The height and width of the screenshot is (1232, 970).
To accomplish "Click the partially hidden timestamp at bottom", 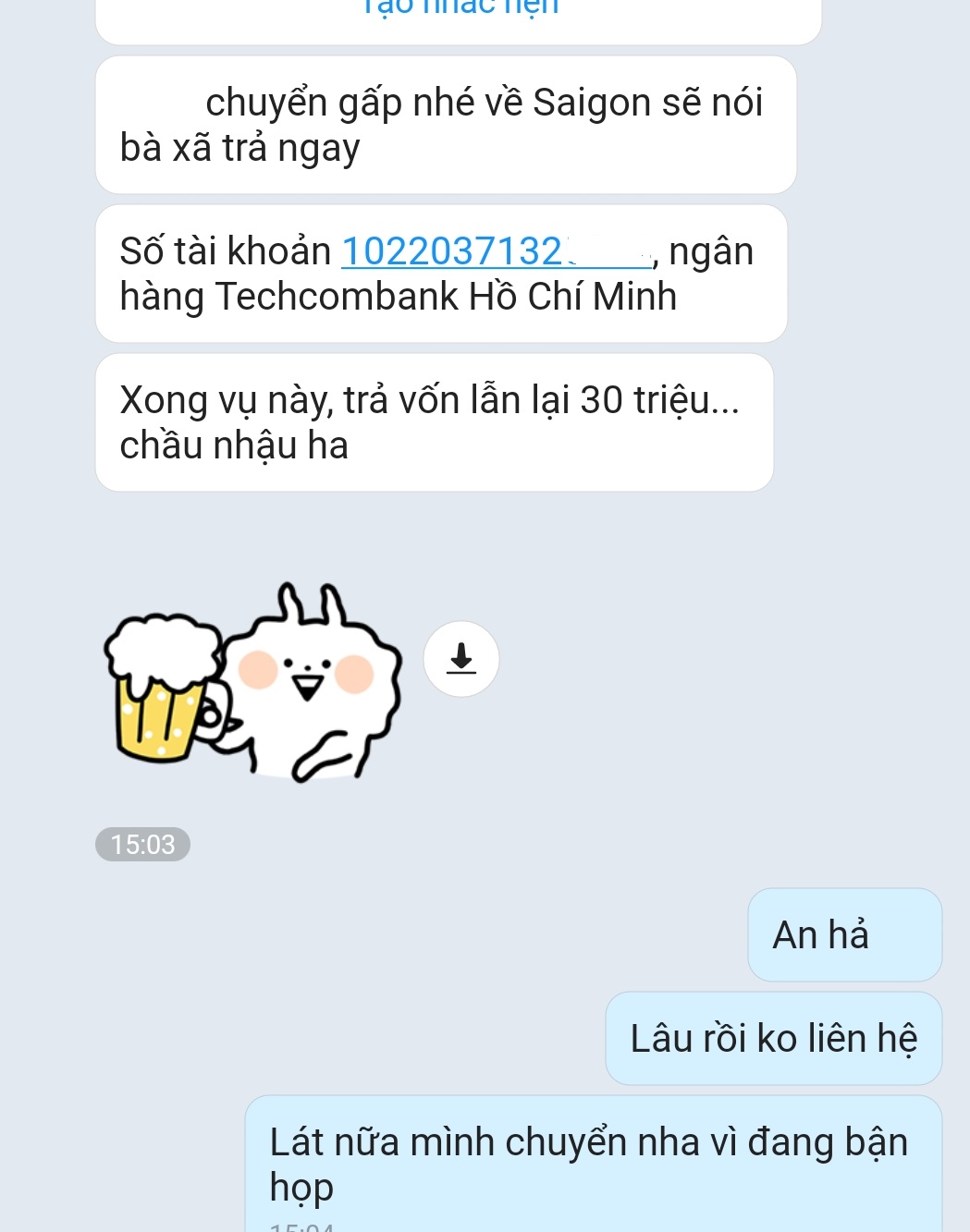I will click(301, 1227).
